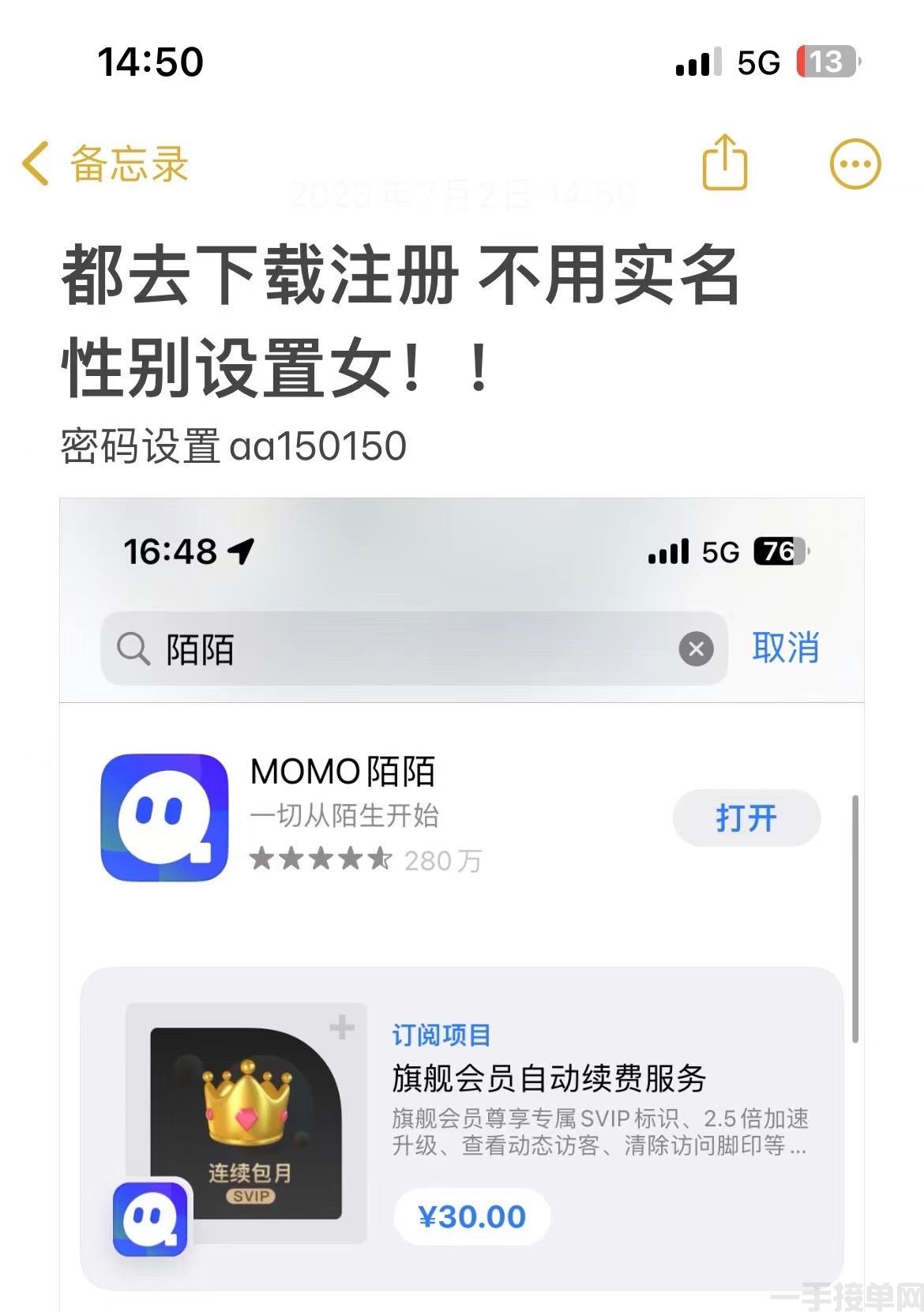Tap the back chevron beside 备忘录
Image resolution: width=924 pixels, height=1312 pixels.
click(x=33, y=164)
